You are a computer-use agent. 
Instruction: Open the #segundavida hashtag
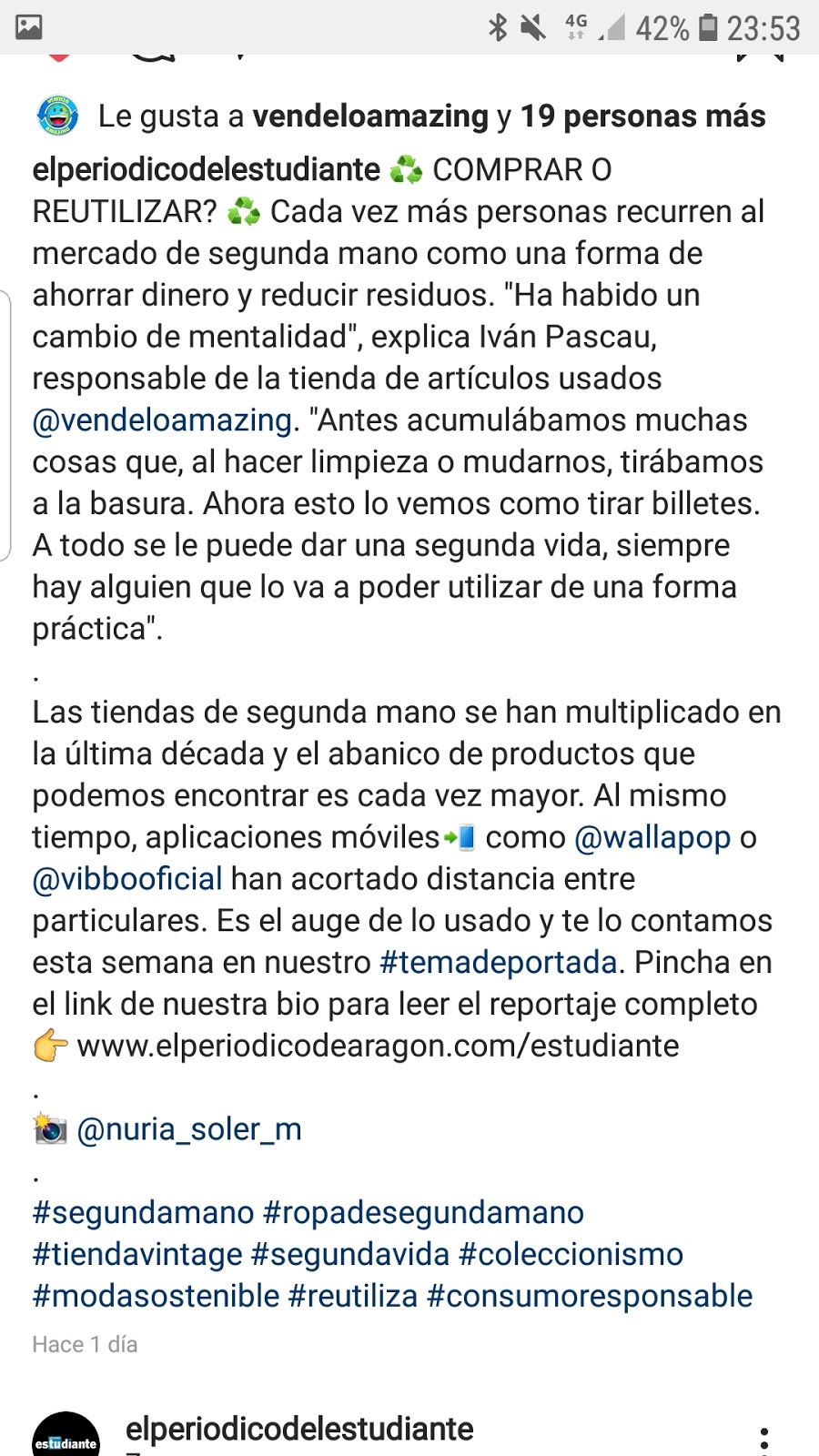point(350,1255)
